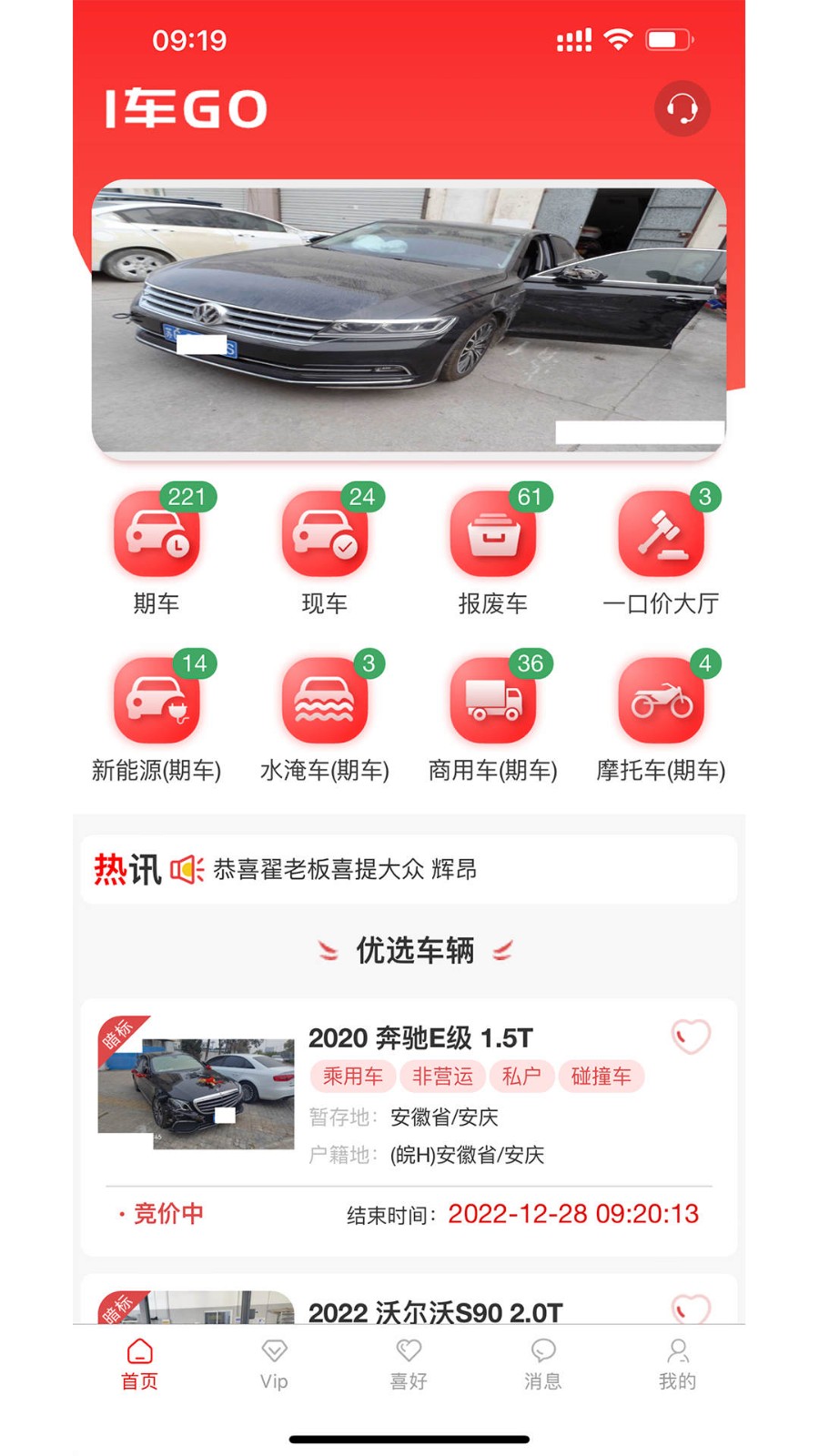This screenshot has width=819, height=1456.
Task: Switch to the Vip tab
Action: point(274,1364)
